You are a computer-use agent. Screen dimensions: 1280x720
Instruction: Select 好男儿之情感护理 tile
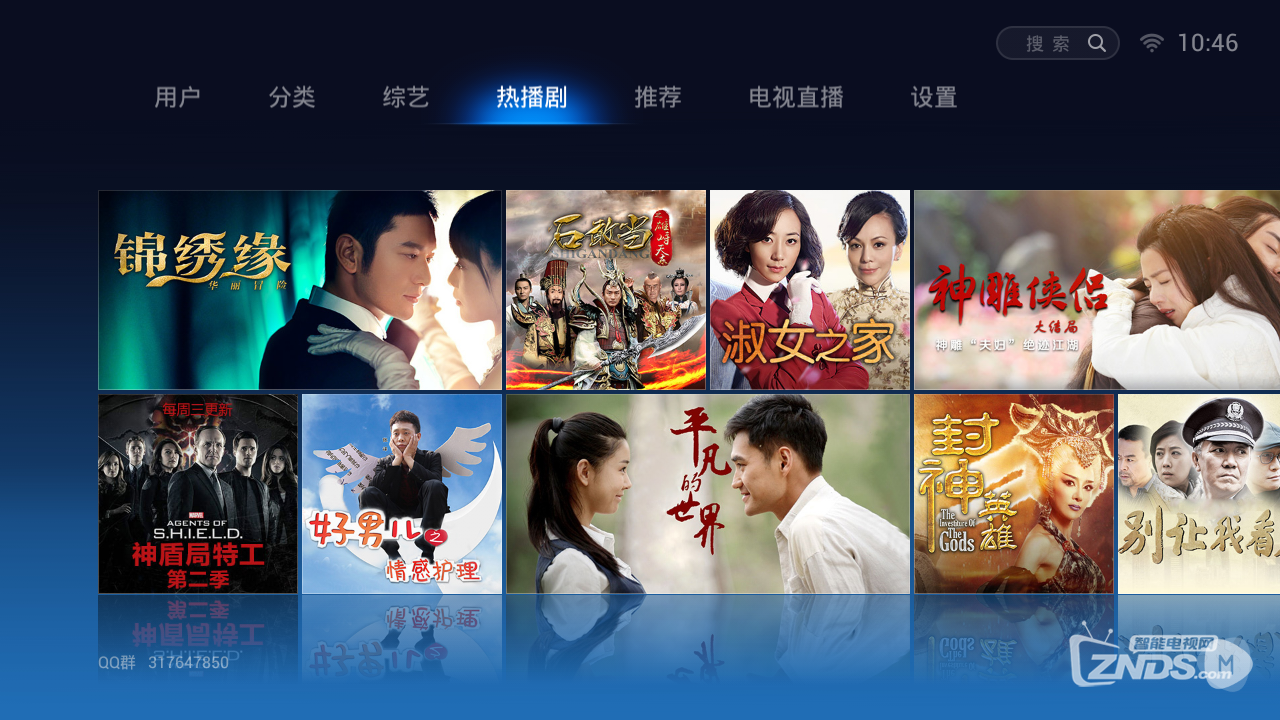click(402, 494)
